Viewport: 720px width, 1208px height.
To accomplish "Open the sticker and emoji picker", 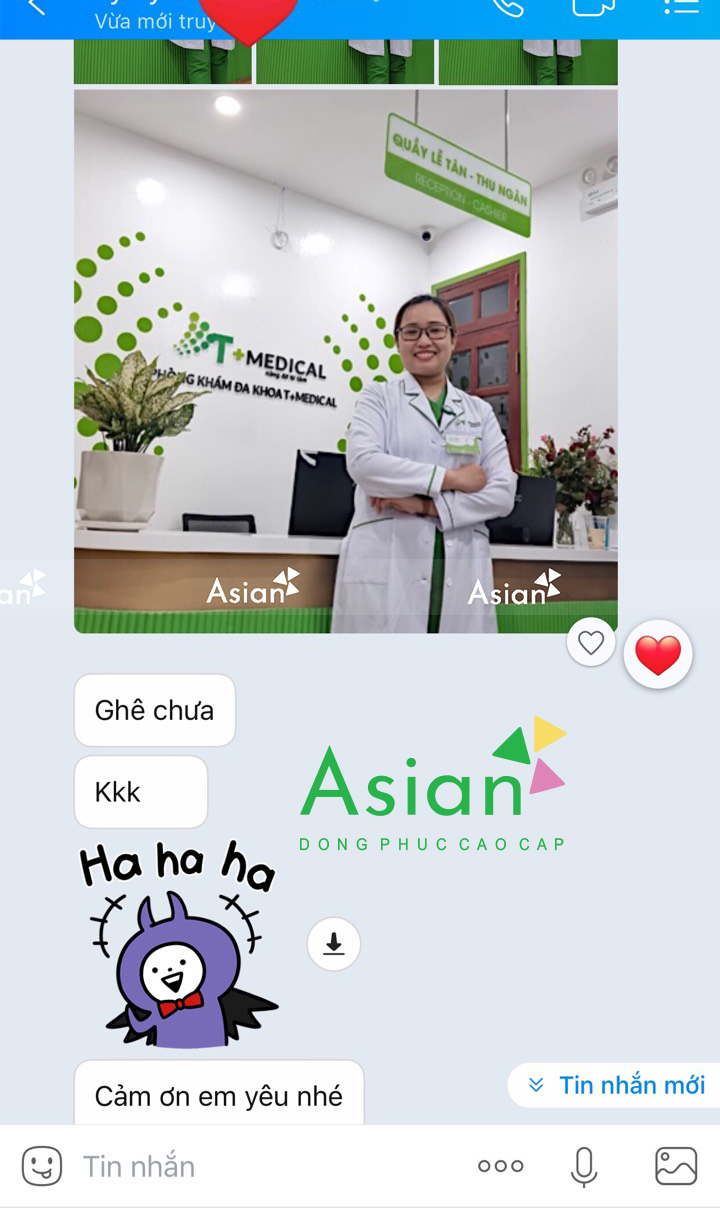I will pyautogui.click(x=42, y=1166).
